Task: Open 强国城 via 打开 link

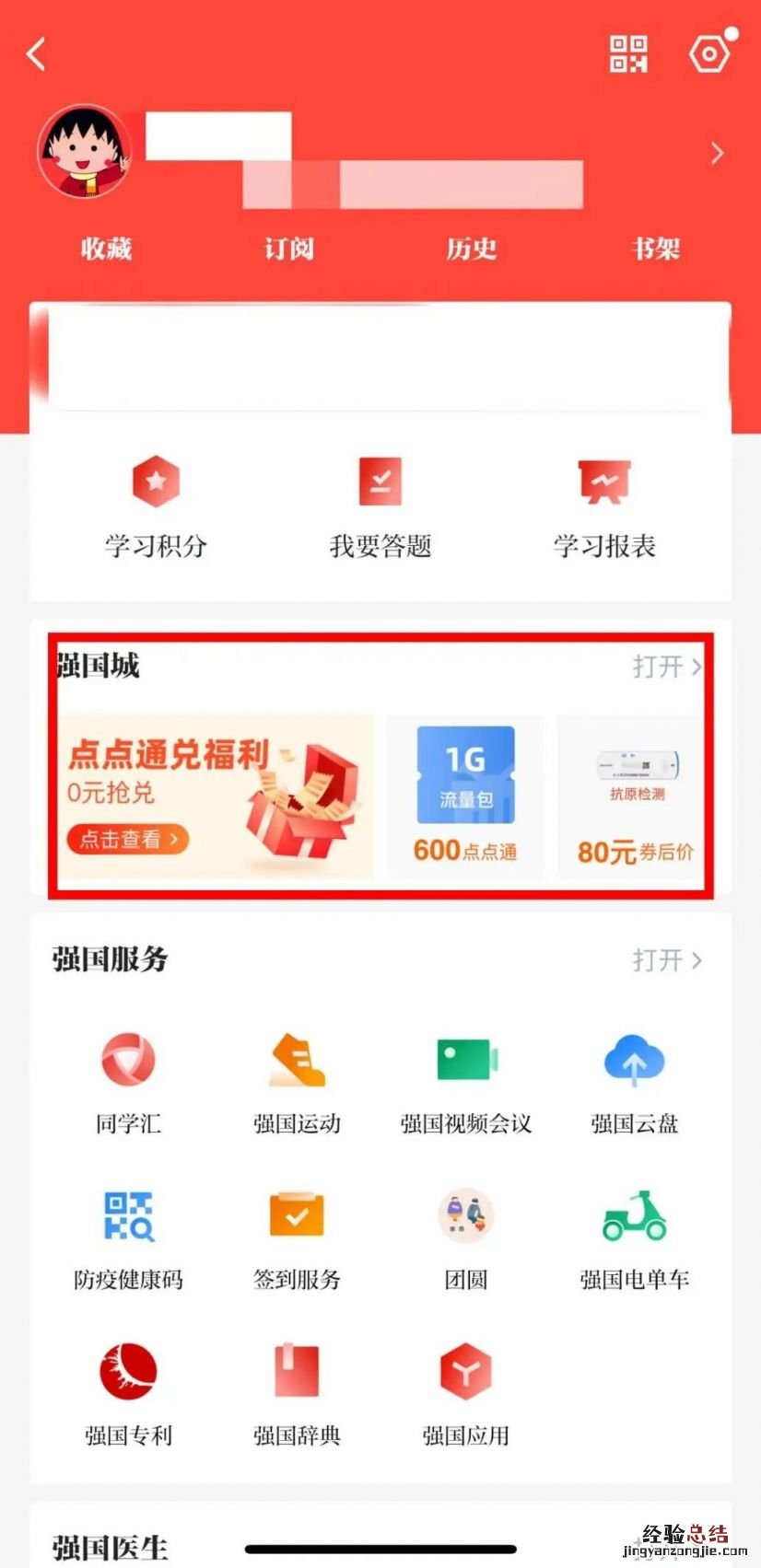Action: tap(666, 666)
